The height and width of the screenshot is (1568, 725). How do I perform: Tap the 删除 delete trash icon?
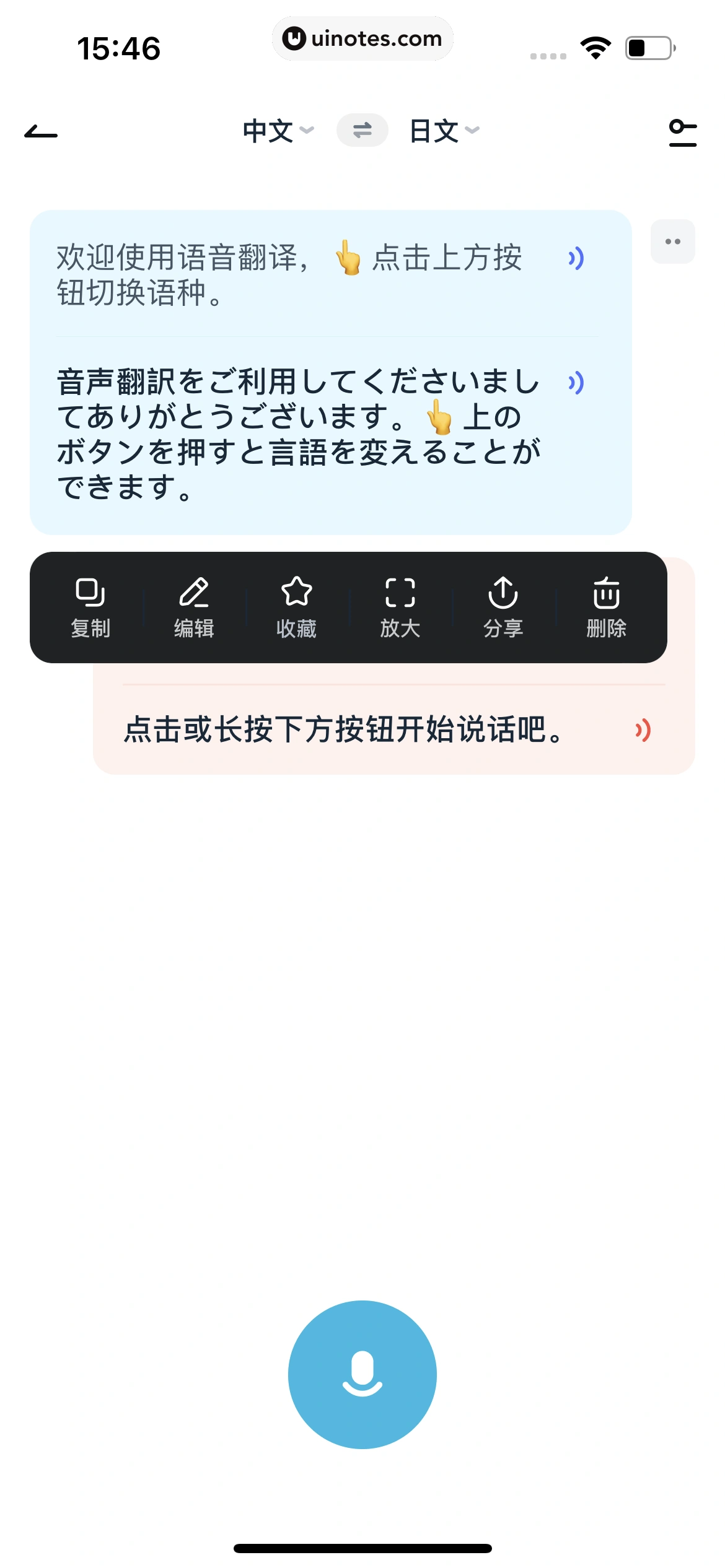click(x=606, y=595)
